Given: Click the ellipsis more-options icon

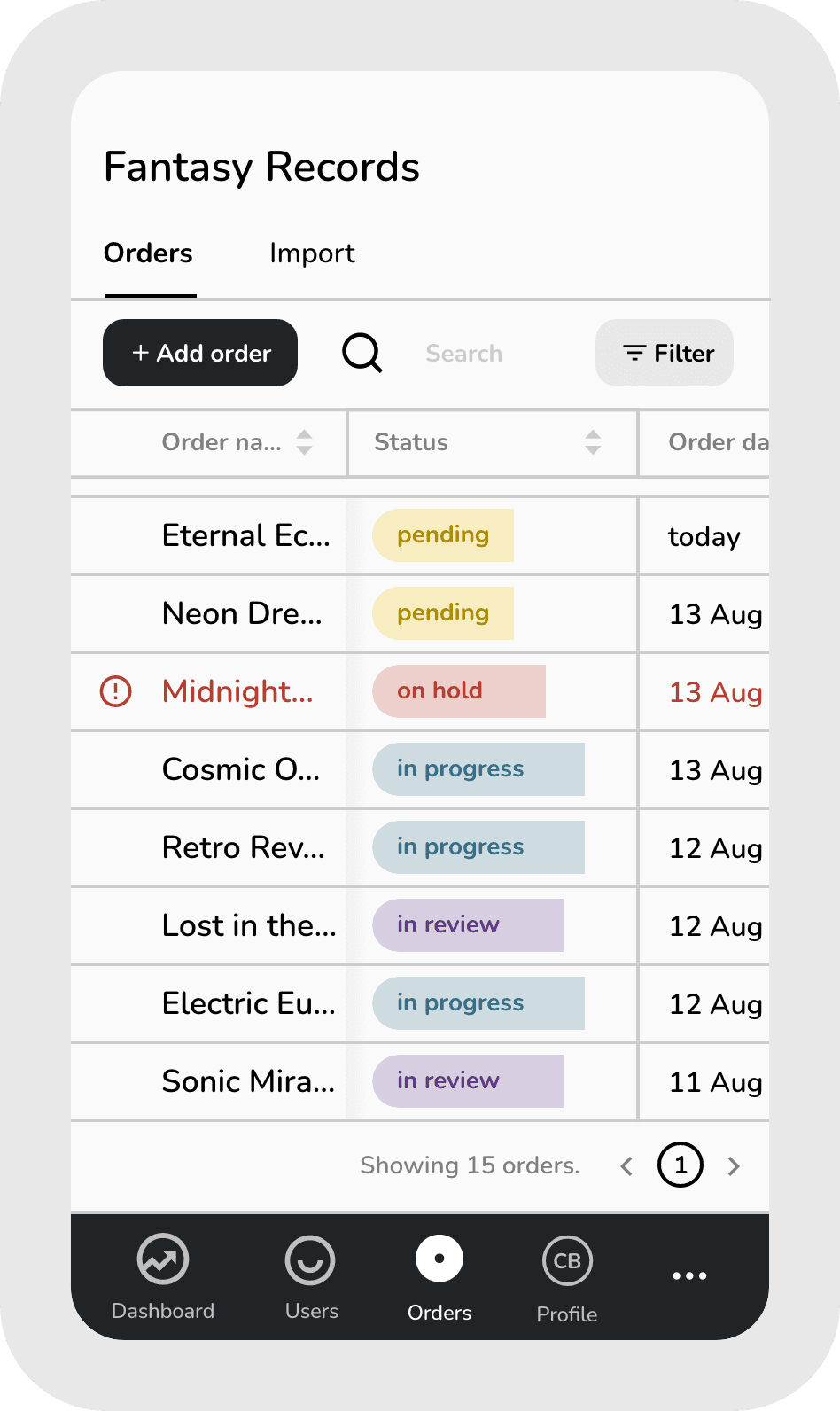Looking at the screenshot, I should (x=689, y=1275).
